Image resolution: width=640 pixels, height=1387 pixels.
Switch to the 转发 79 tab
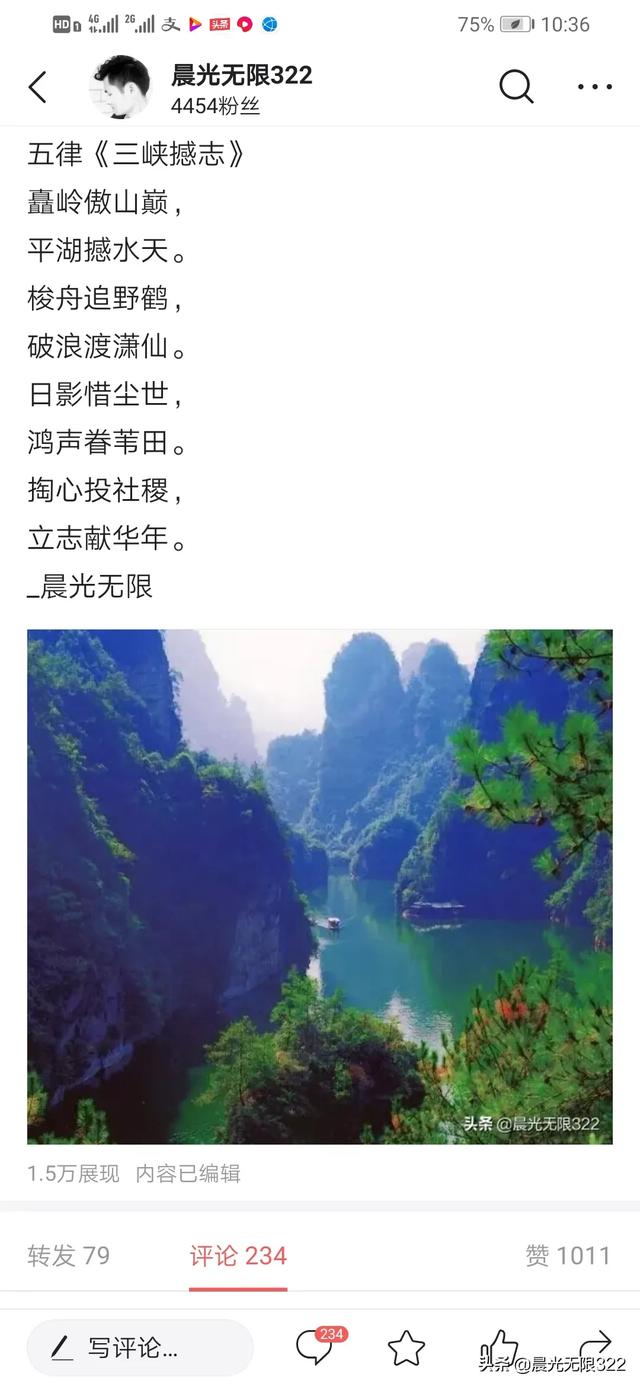(x=69, y=1256)
